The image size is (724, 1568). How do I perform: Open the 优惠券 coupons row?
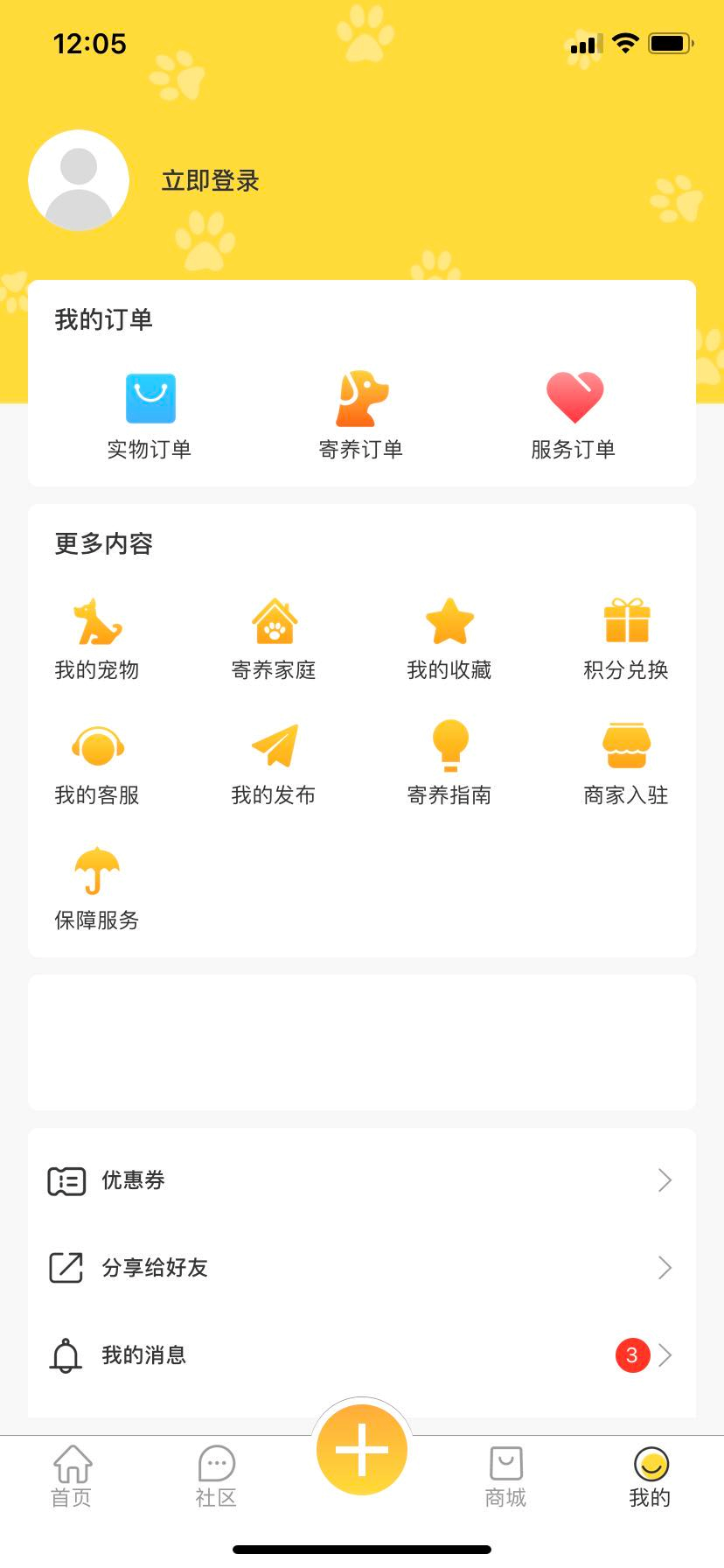(362, 1180)
